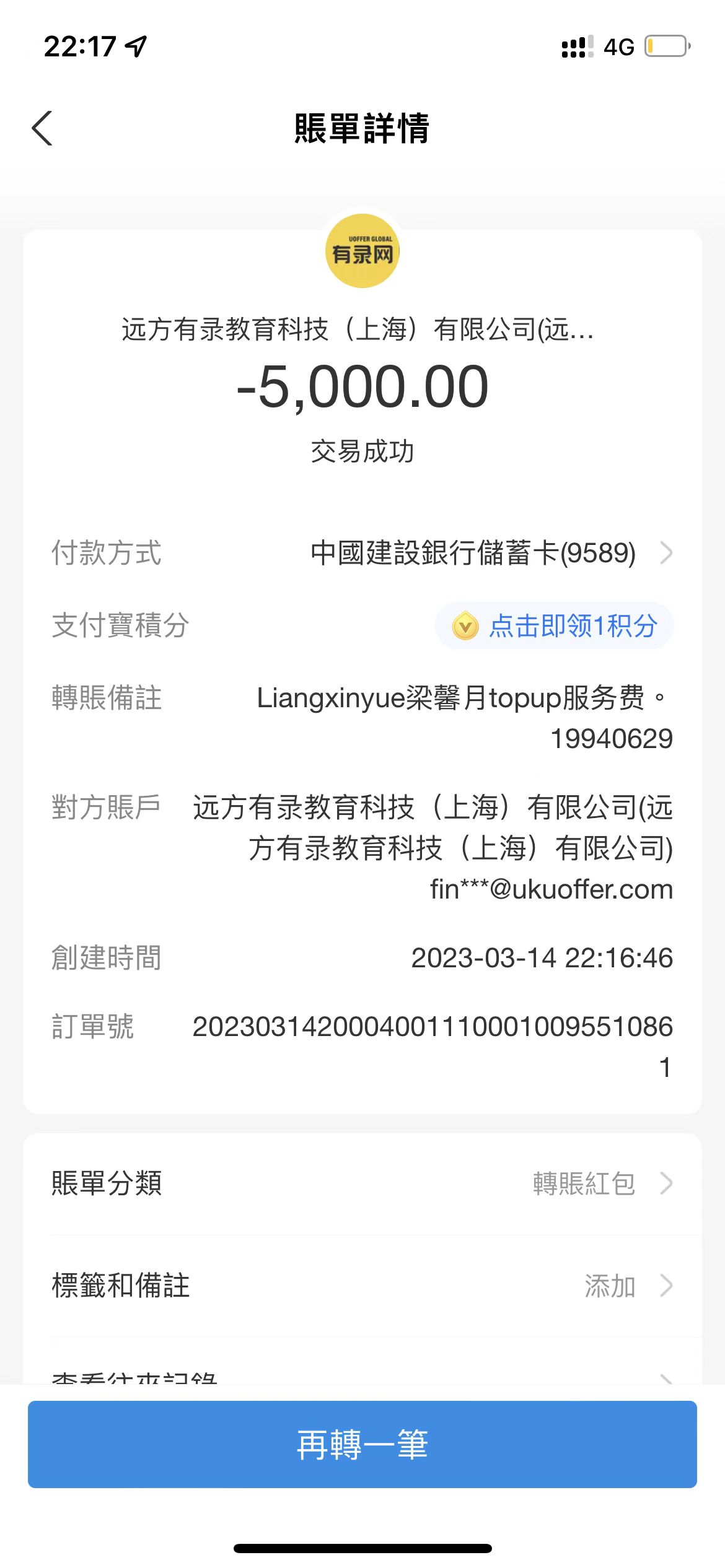View the partially hidden 查看往來記錄 row

point(362,1377)
